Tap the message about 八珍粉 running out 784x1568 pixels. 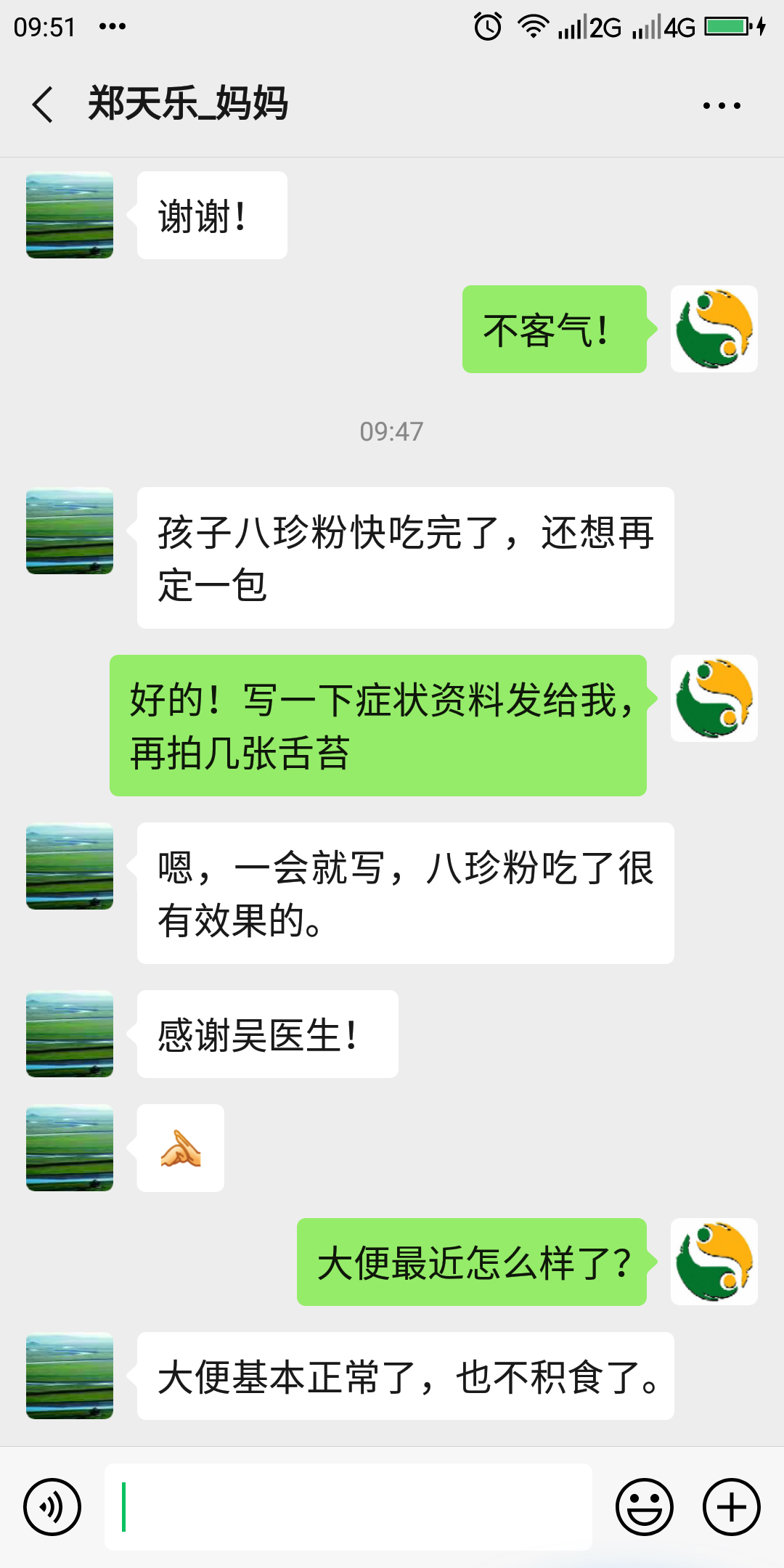pos(405,559)
